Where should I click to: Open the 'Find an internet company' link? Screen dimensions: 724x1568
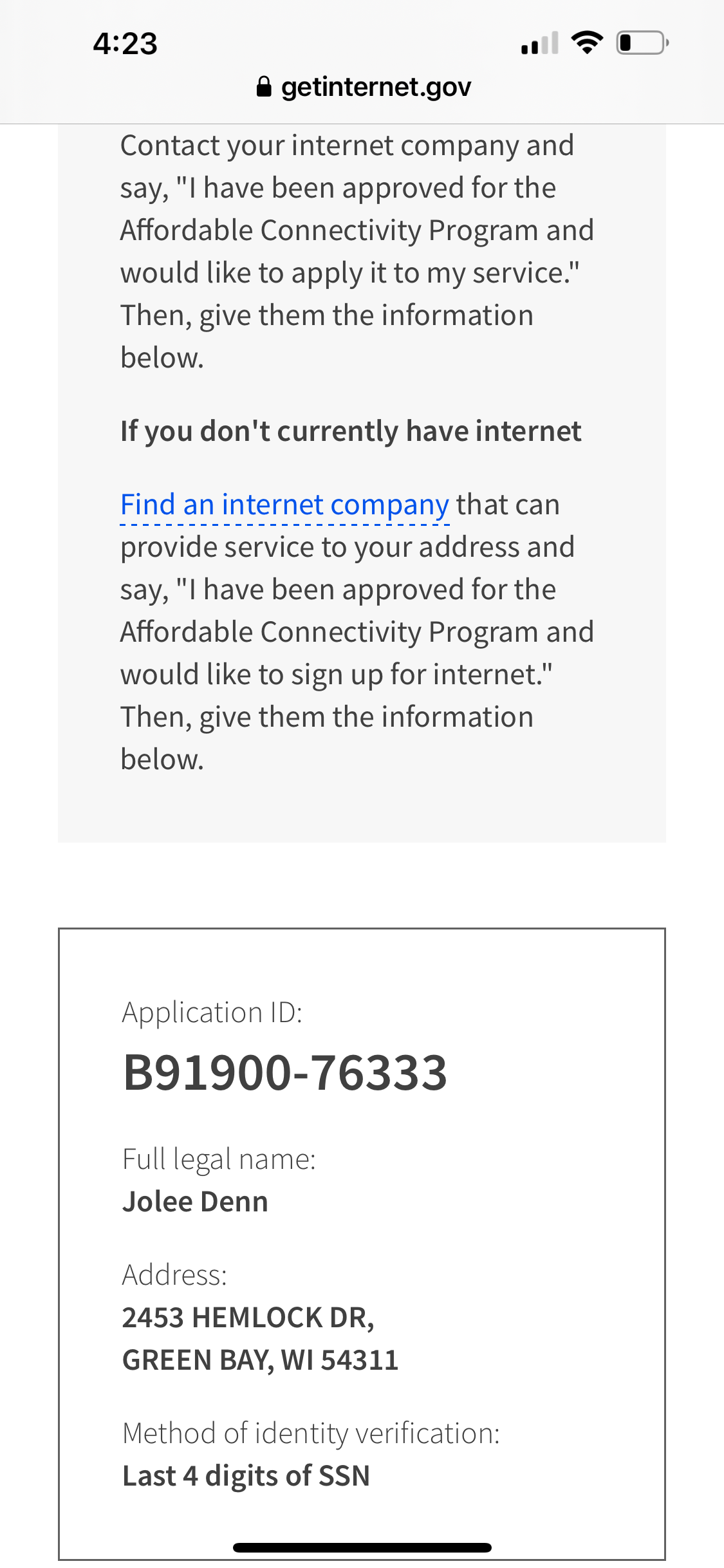(284, 505)
